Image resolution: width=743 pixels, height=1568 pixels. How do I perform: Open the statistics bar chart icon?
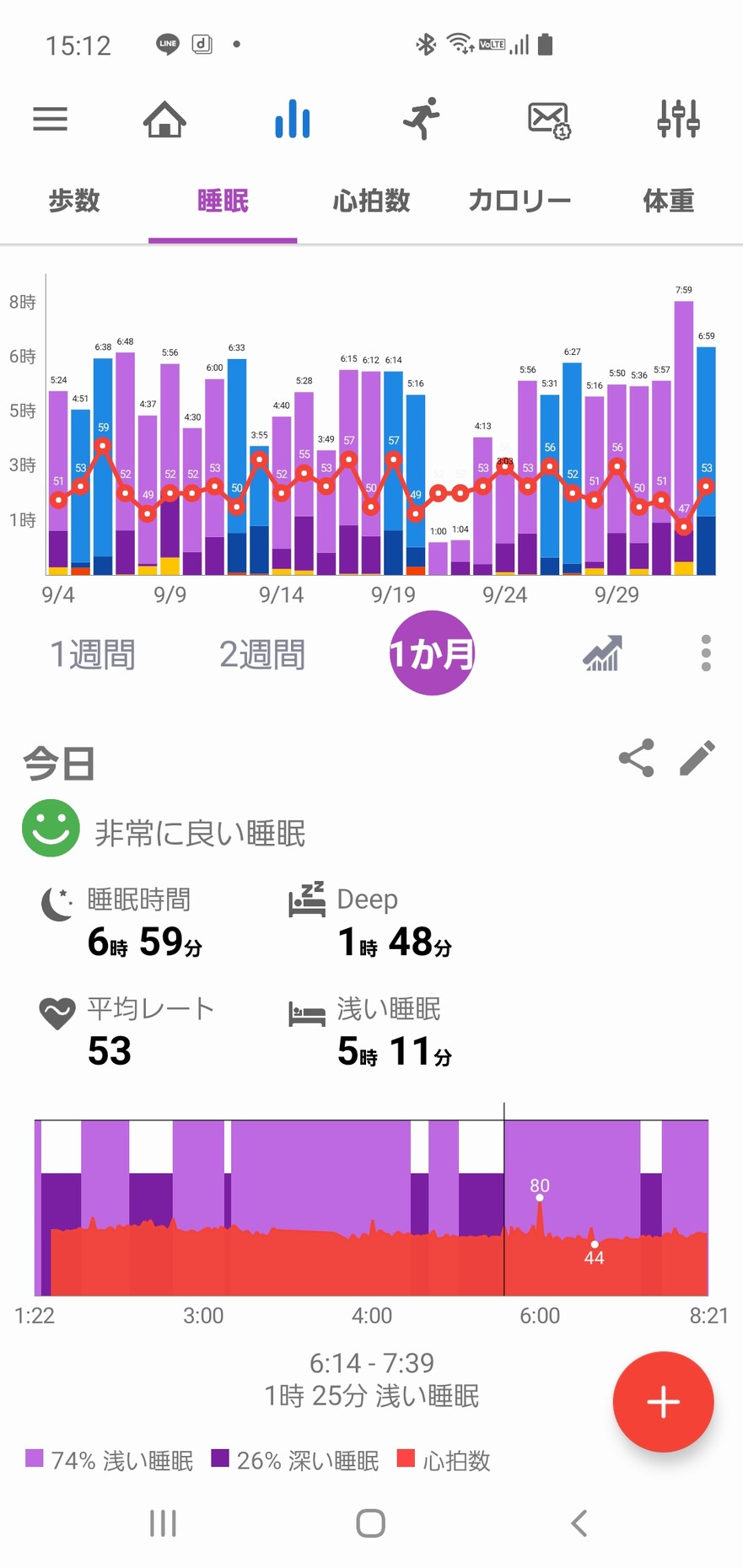click(293, 119)
